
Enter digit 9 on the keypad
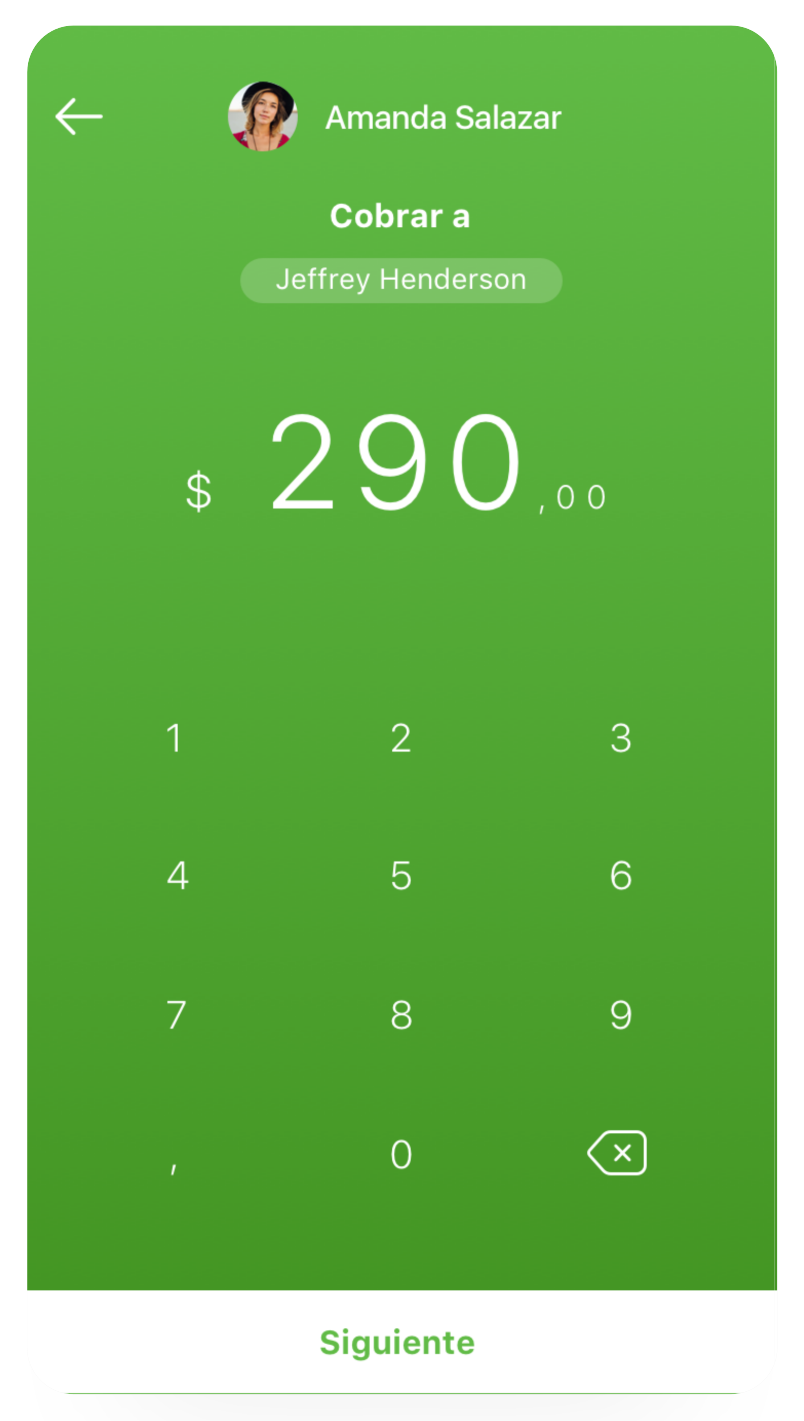[x=621, y=1015]
